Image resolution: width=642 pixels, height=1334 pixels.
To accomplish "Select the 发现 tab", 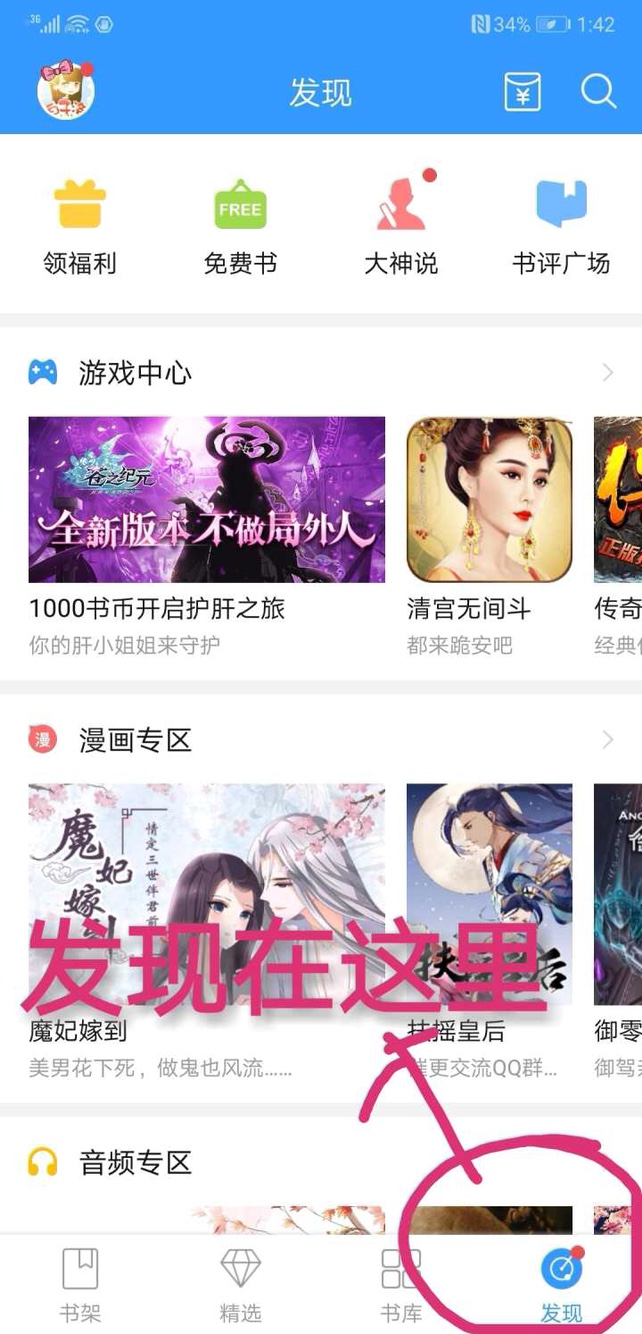I will (560, 1283).
